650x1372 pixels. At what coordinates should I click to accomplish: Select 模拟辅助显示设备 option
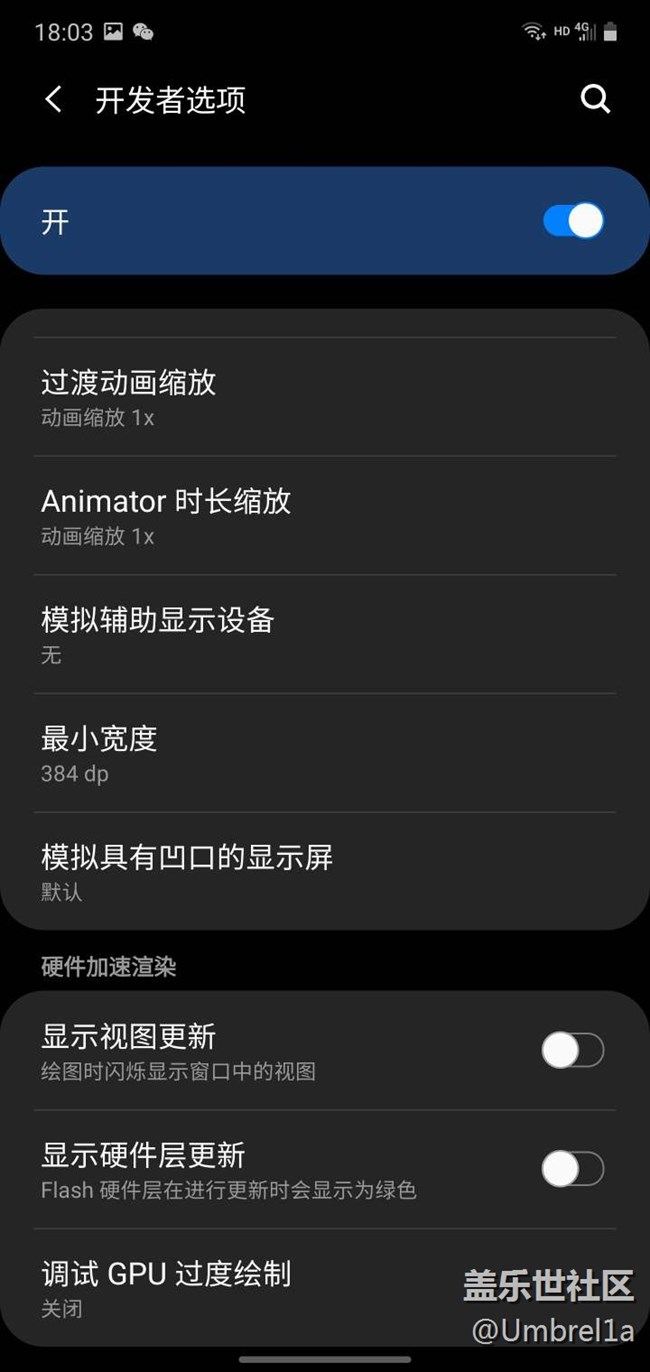(324, 635)
